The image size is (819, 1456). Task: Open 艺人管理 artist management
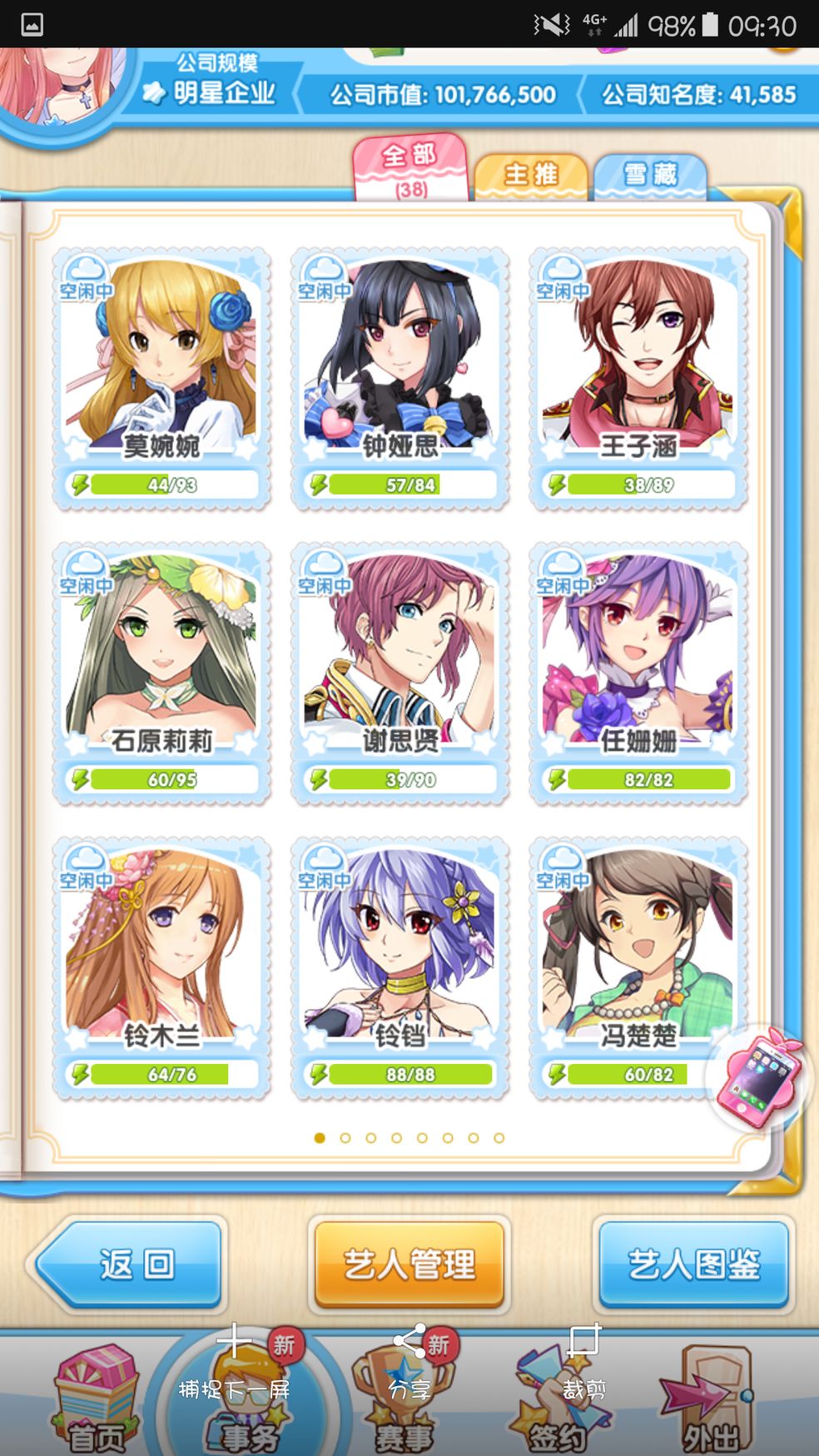[x=409, y=1264]
